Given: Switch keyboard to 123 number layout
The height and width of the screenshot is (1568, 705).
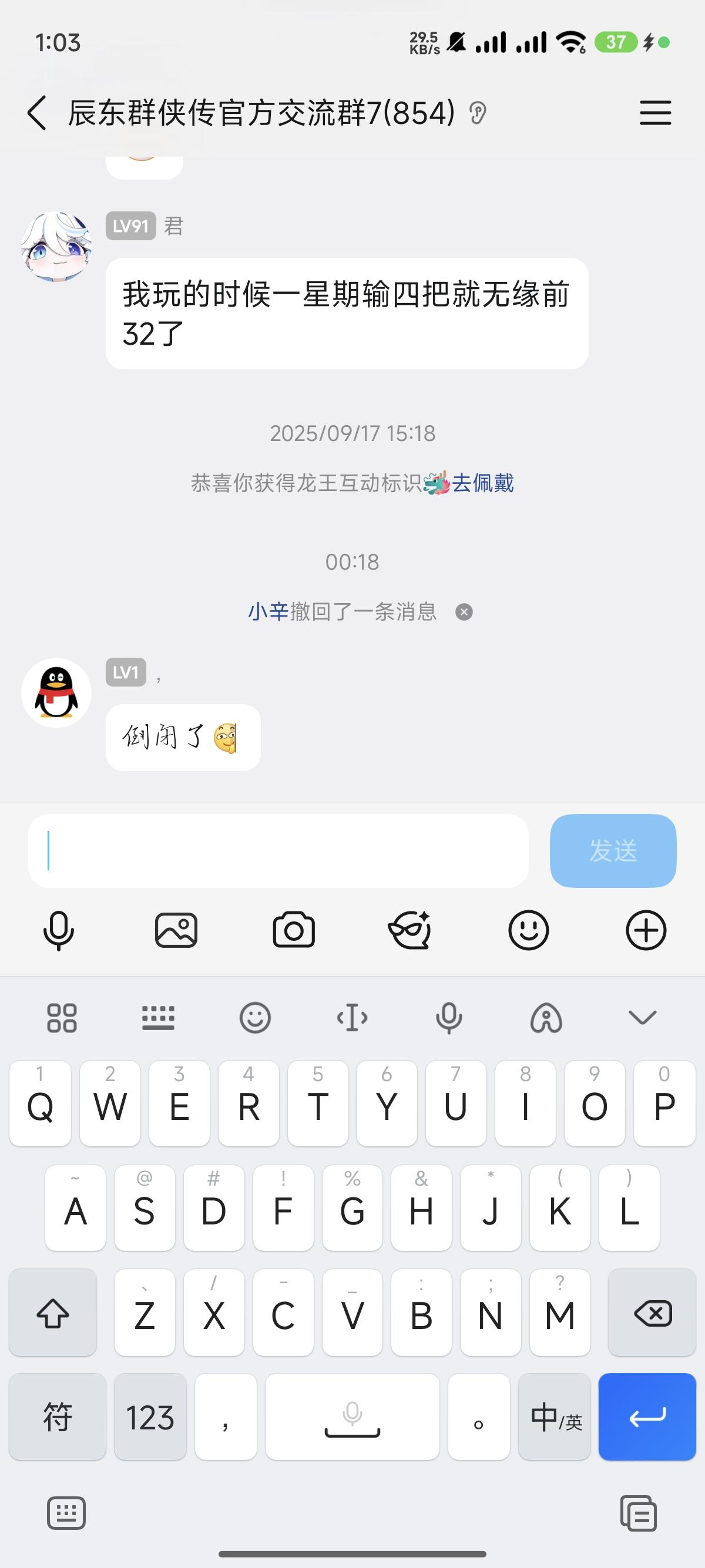Looking at the screenshot, I should click(150, 1417).
